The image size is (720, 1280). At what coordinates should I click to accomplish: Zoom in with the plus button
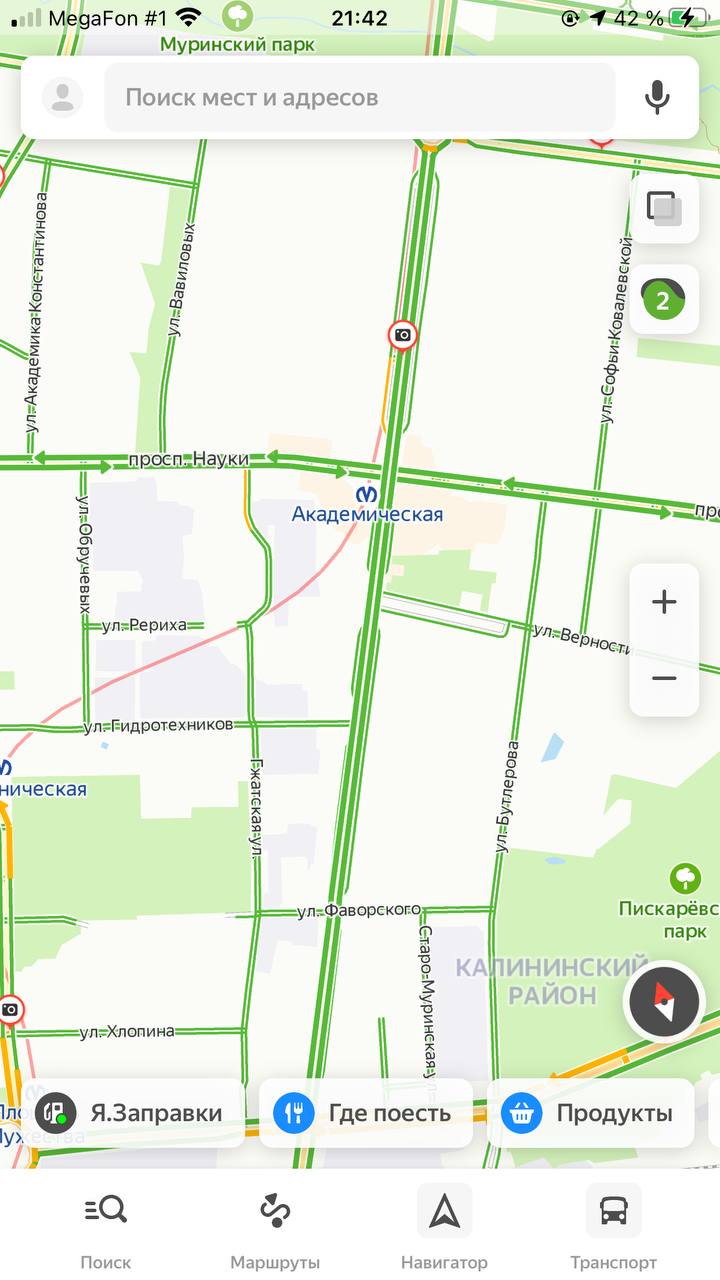[x=664, y=602]
